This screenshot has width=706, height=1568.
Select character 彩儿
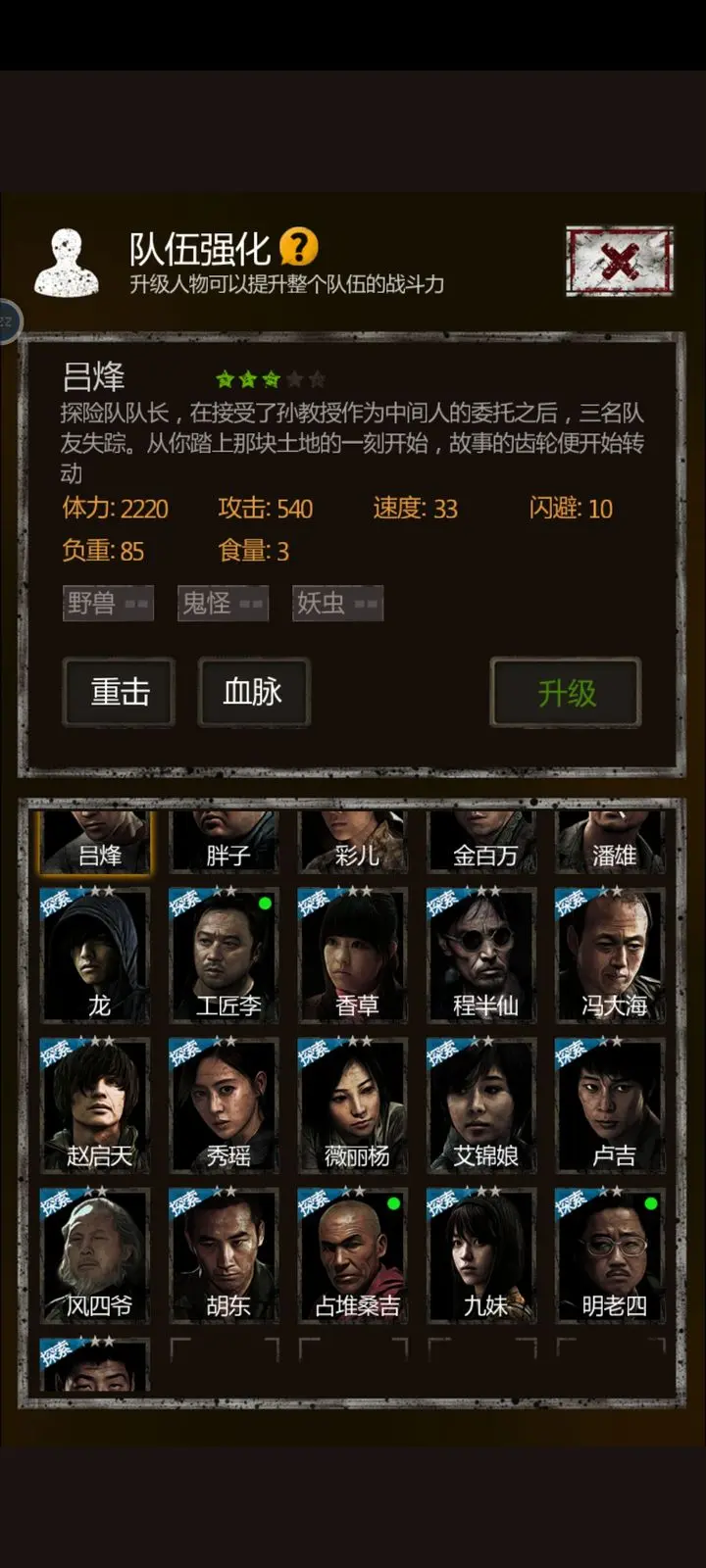click(354, 843)
